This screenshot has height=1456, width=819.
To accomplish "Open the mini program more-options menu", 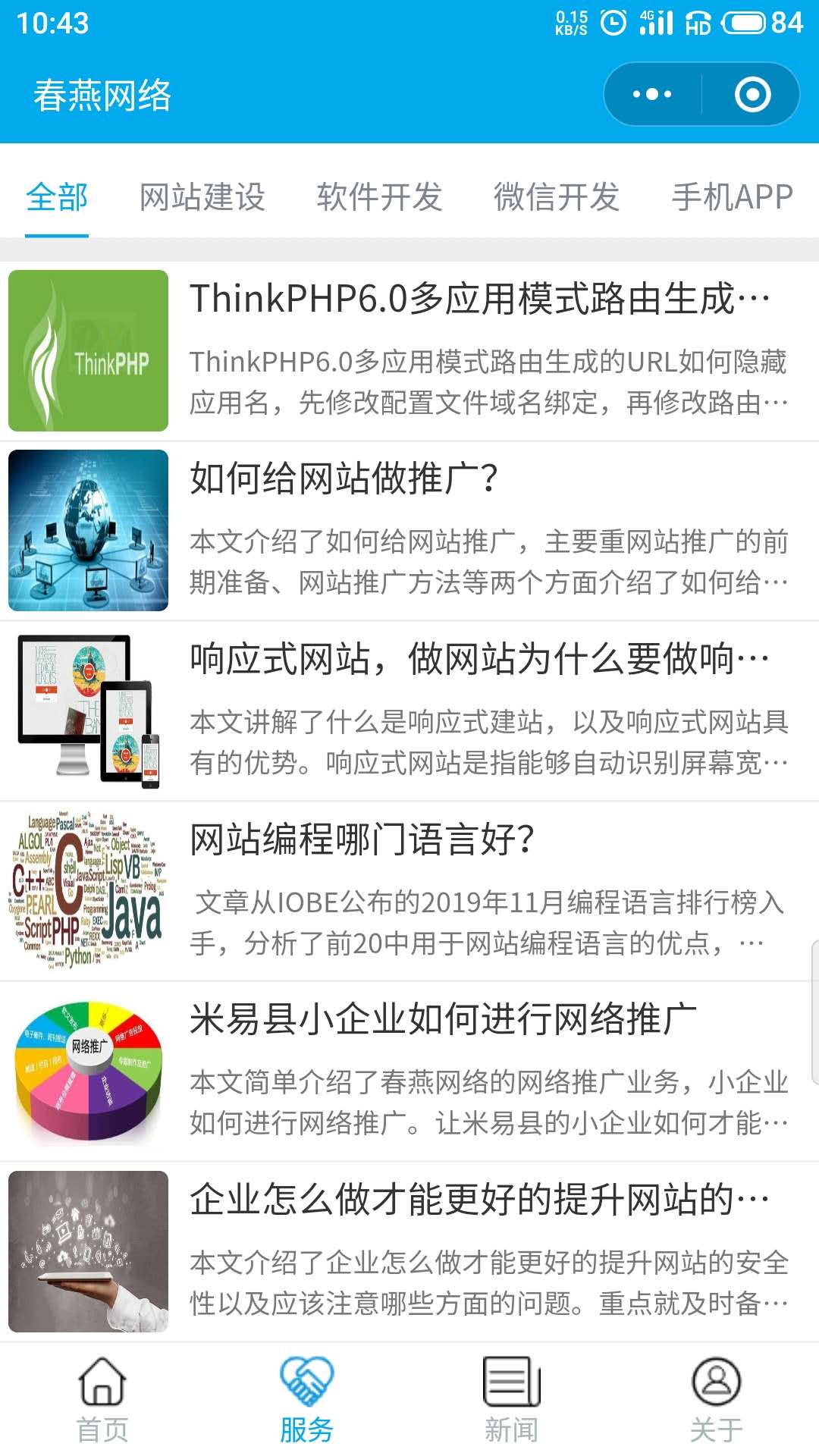I will 652,95.
